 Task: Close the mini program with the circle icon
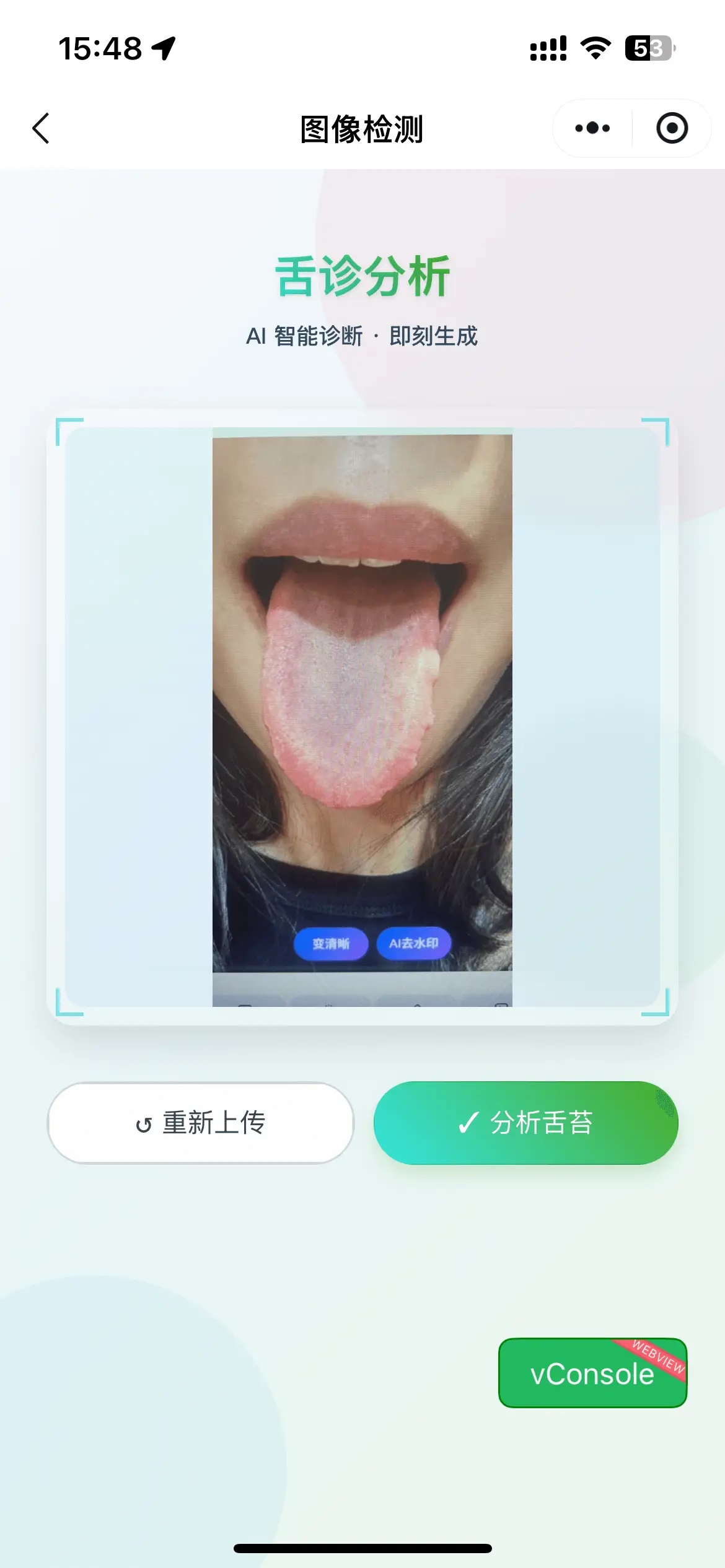[x=672, y=128]
